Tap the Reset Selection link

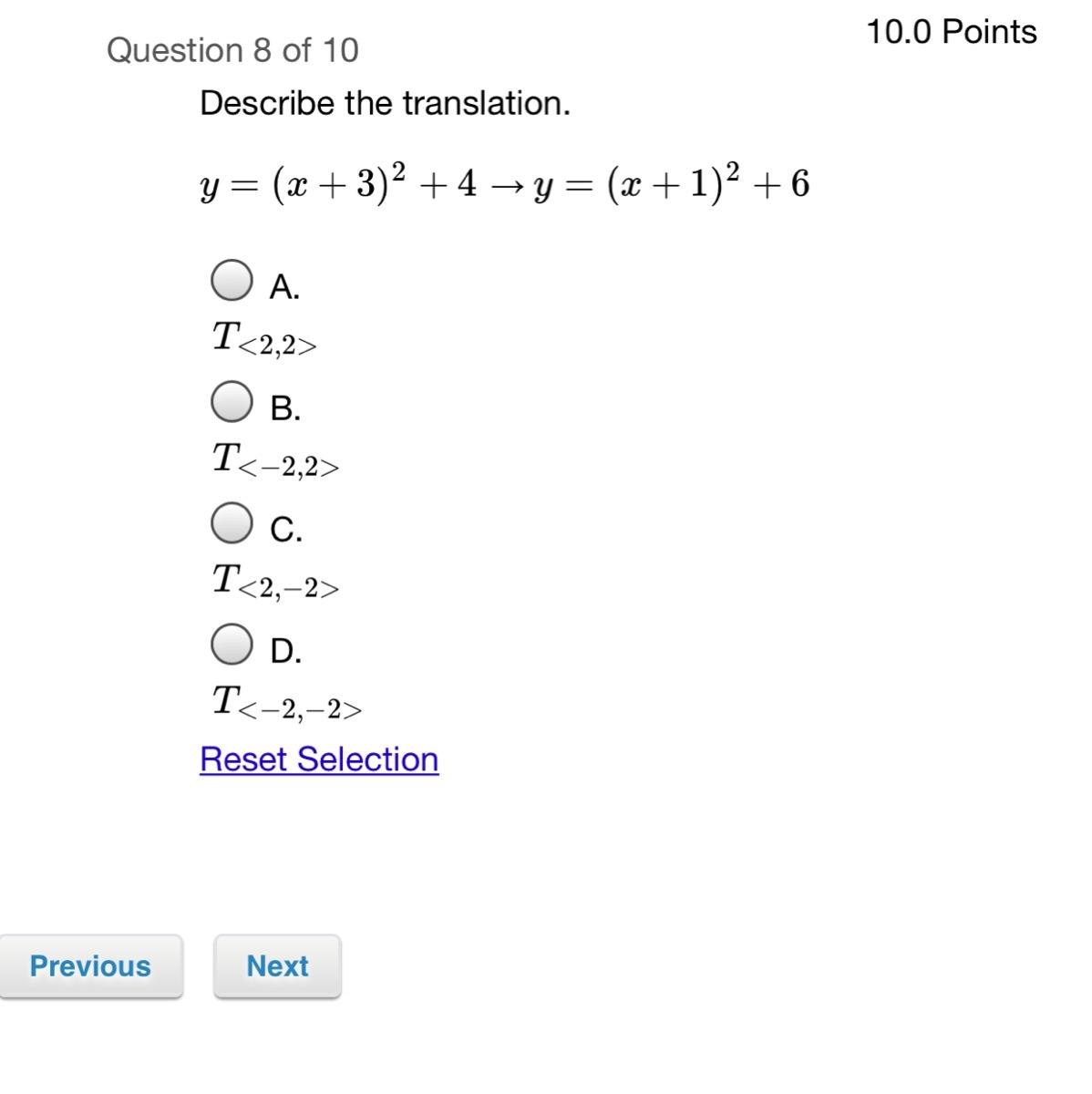(319, 759)
